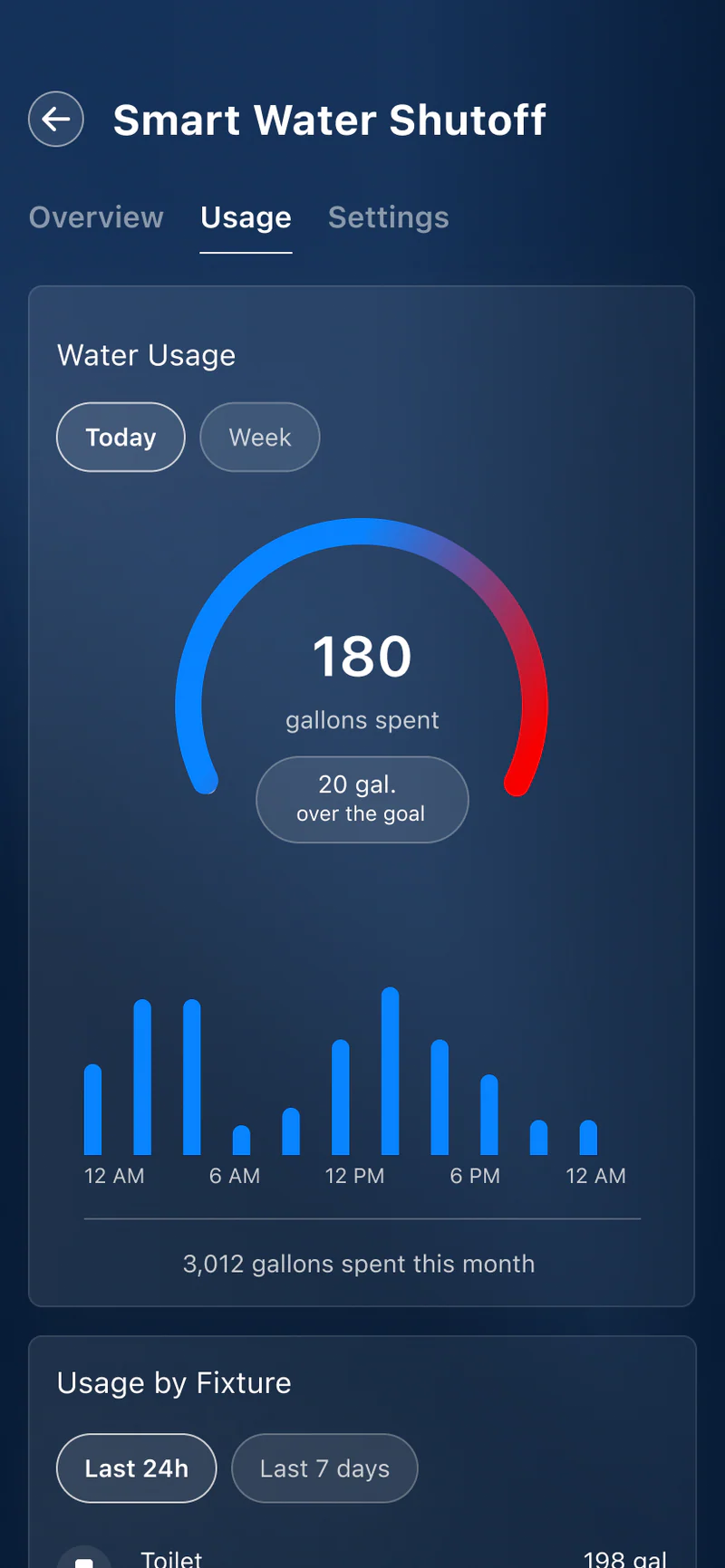Tap the back arrow to exit Smart Water Shutoff
Viewport: 725px width, 1568px height.
click(x=56, y=119)
